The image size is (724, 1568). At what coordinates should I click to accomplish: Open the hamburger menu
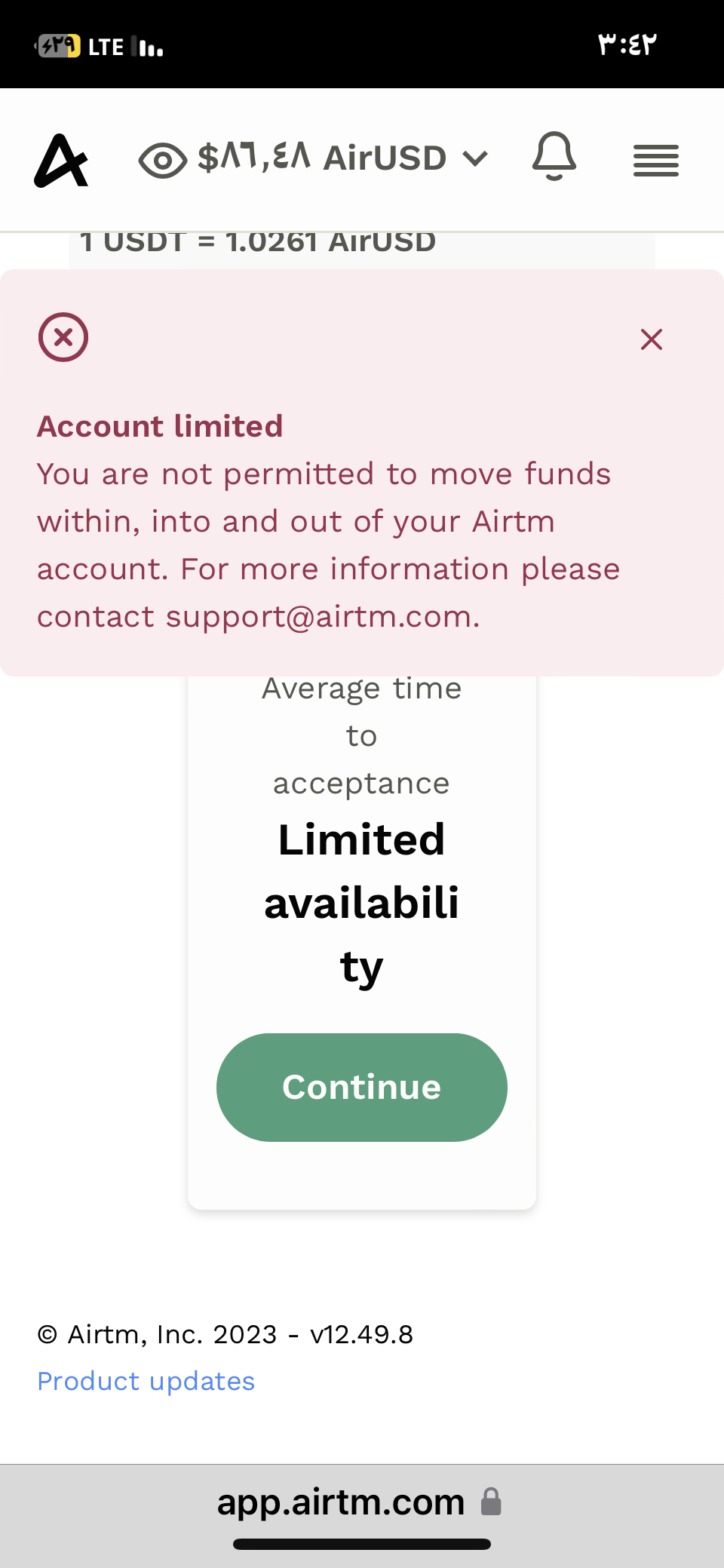click(656, 160)
